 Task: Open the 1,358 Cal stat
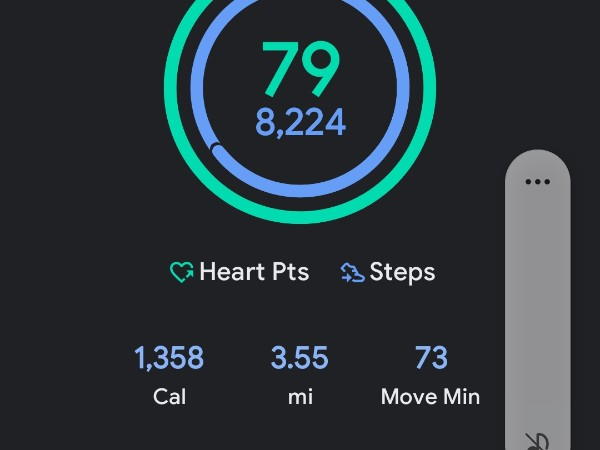pos(169,374)
